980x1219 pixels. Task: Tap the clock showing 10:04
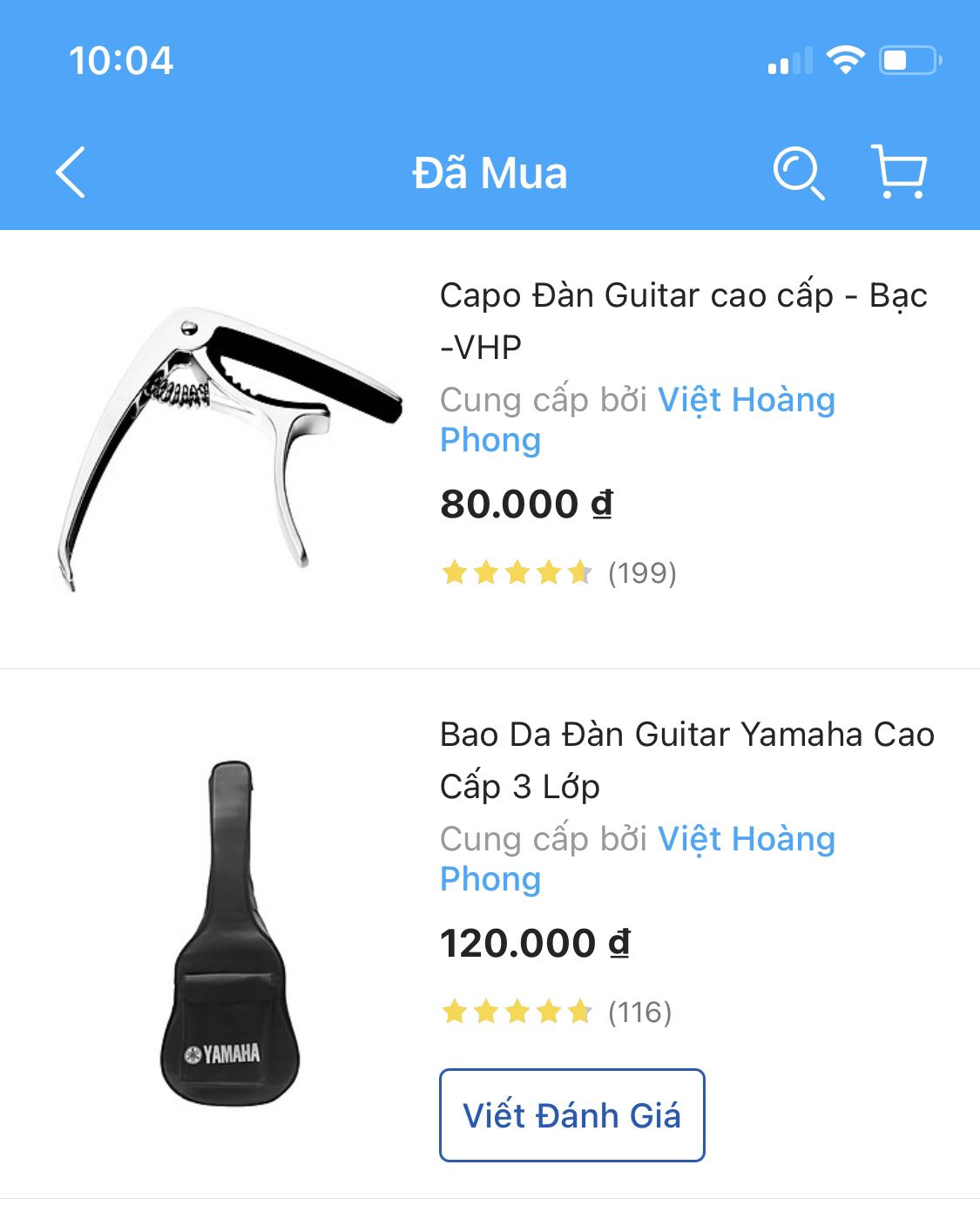[x=120, y=61]
